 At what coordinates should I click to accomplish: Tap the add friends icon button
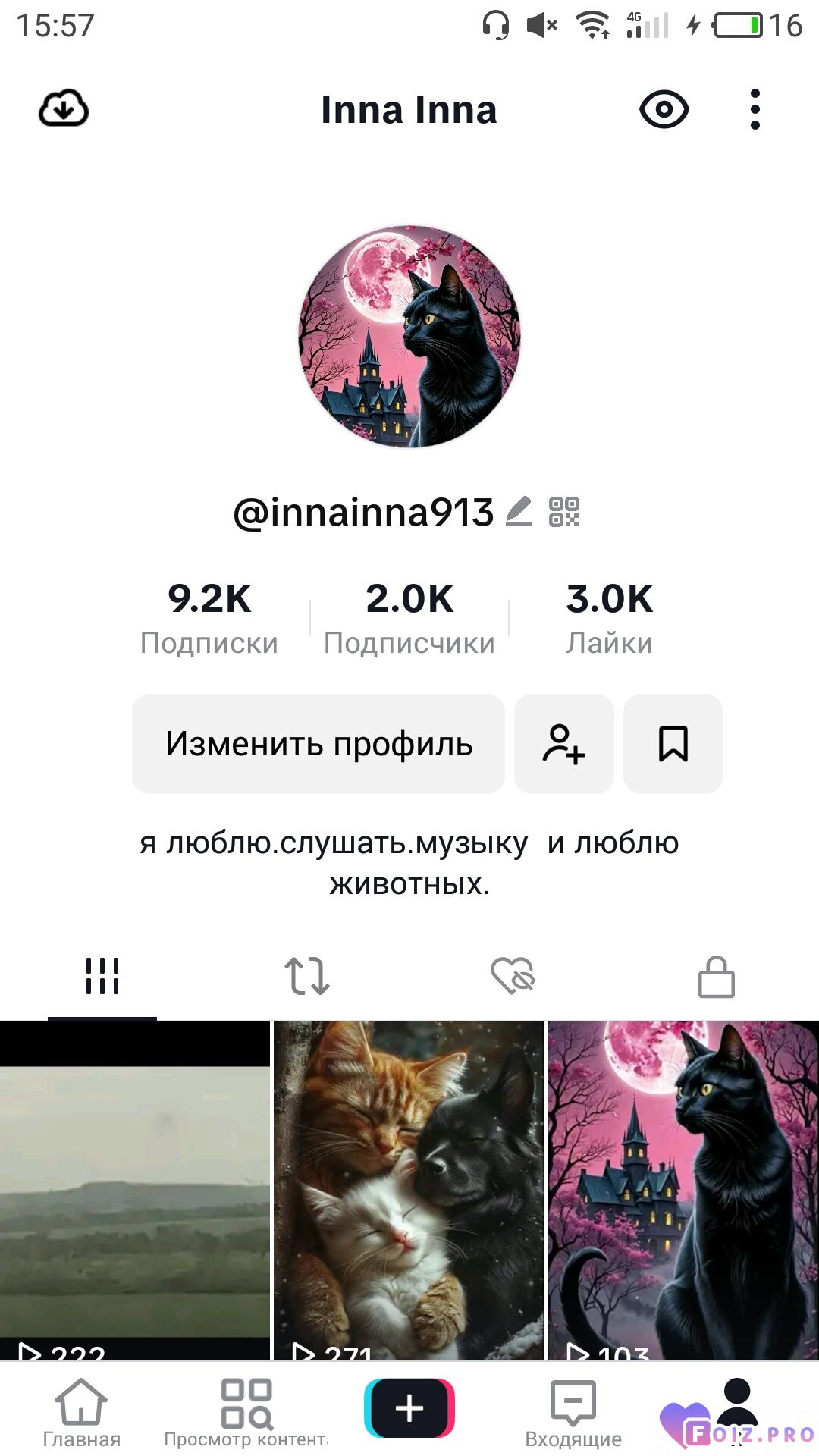click(564, 744)
